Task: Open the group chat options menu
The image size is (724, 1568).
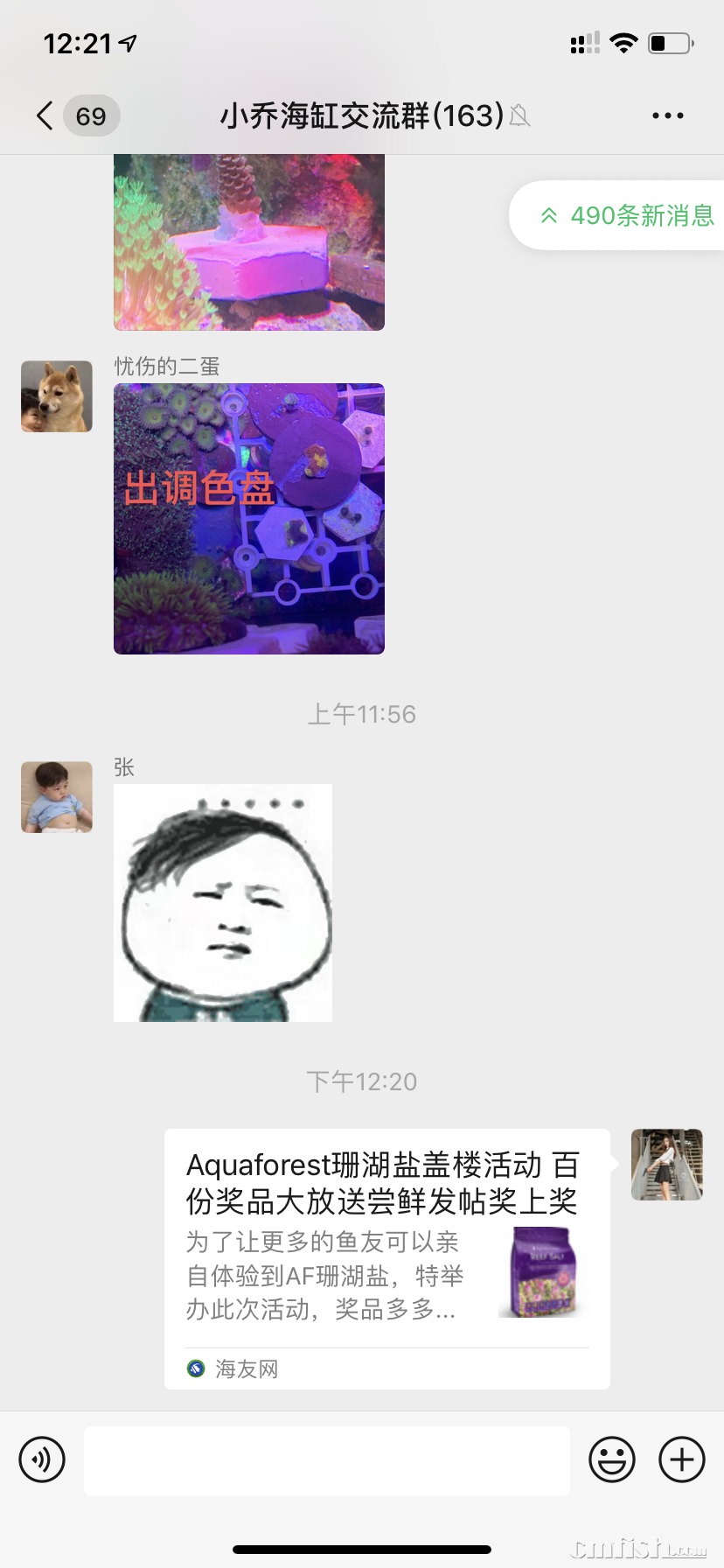Action: click(667, 115)
